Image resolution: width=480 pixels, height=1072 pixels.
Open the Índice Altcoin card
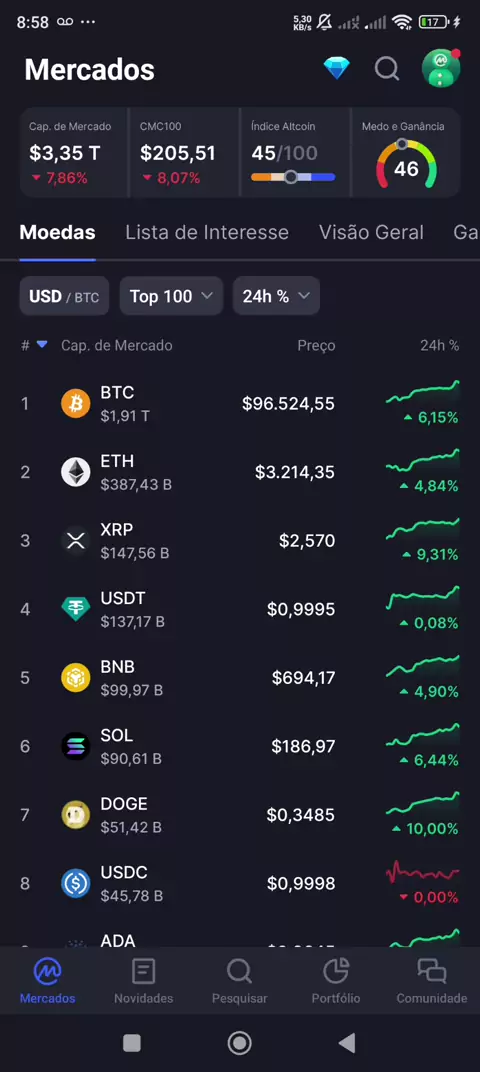pos(295,152)
